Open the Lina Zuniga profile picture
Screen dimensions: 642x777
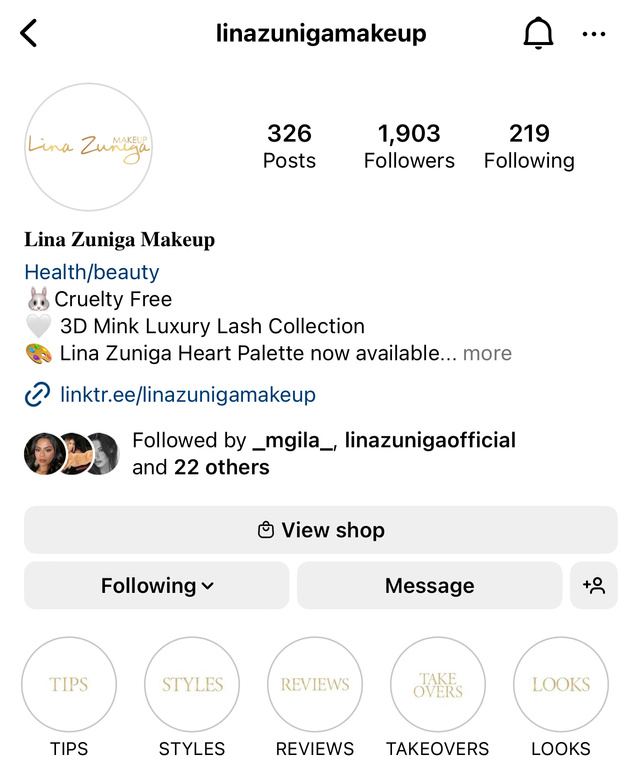(89, 147)
